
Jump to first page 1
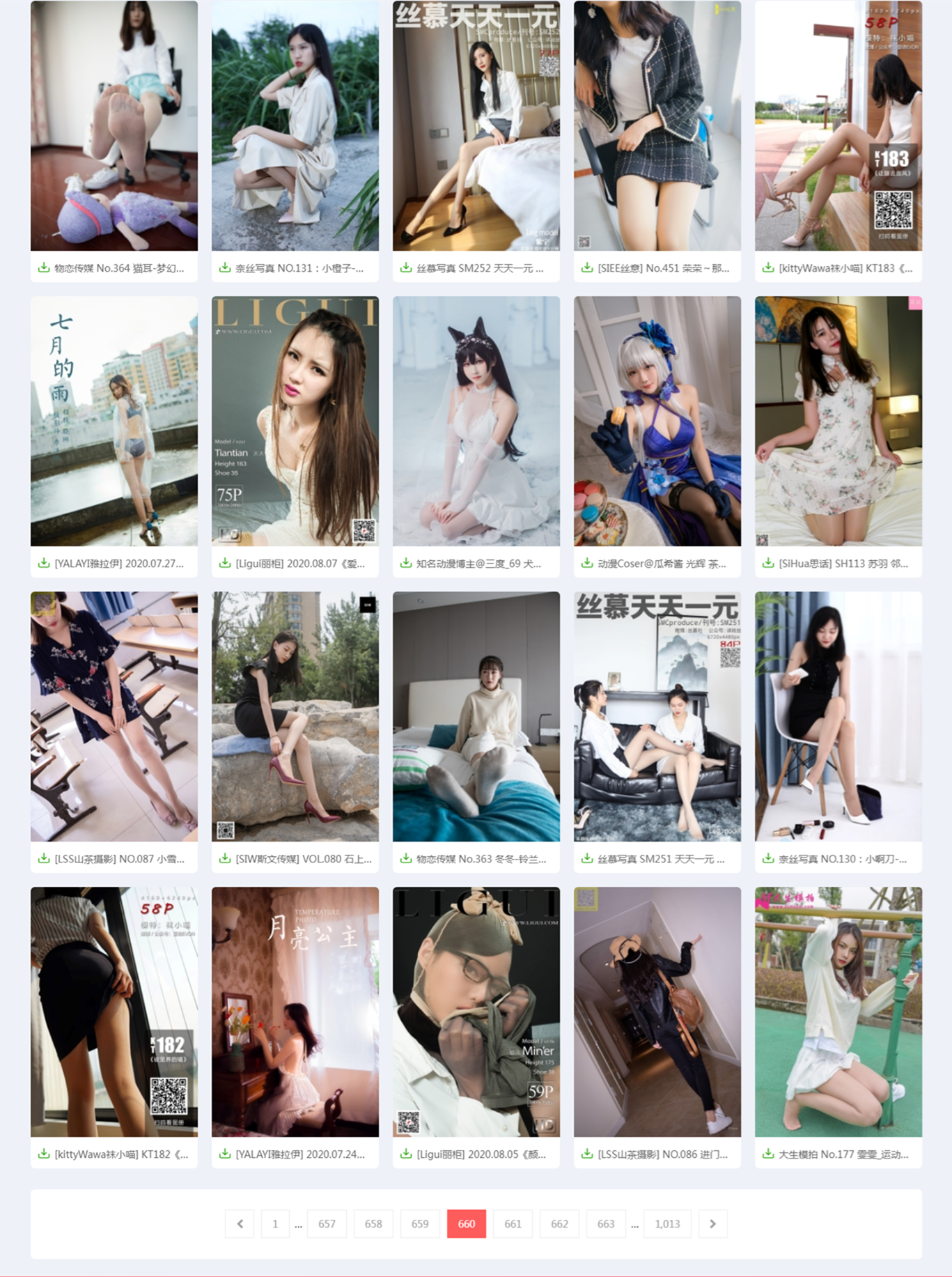(x=275, y=1223)
